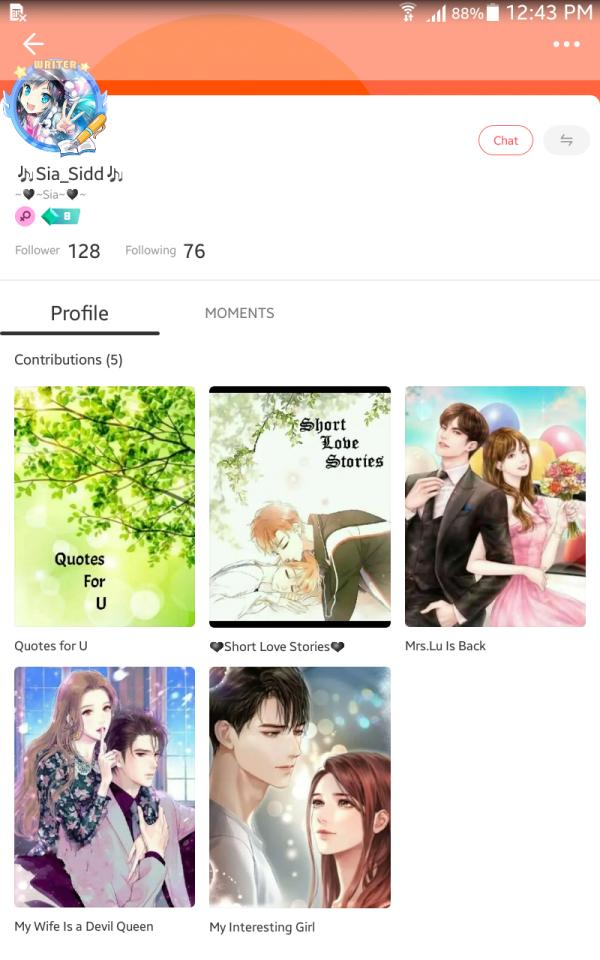Open the Mrs.Lu Is Back novel
The width and height of the screenshot is (600, 960).
click(x=495, y=507)
